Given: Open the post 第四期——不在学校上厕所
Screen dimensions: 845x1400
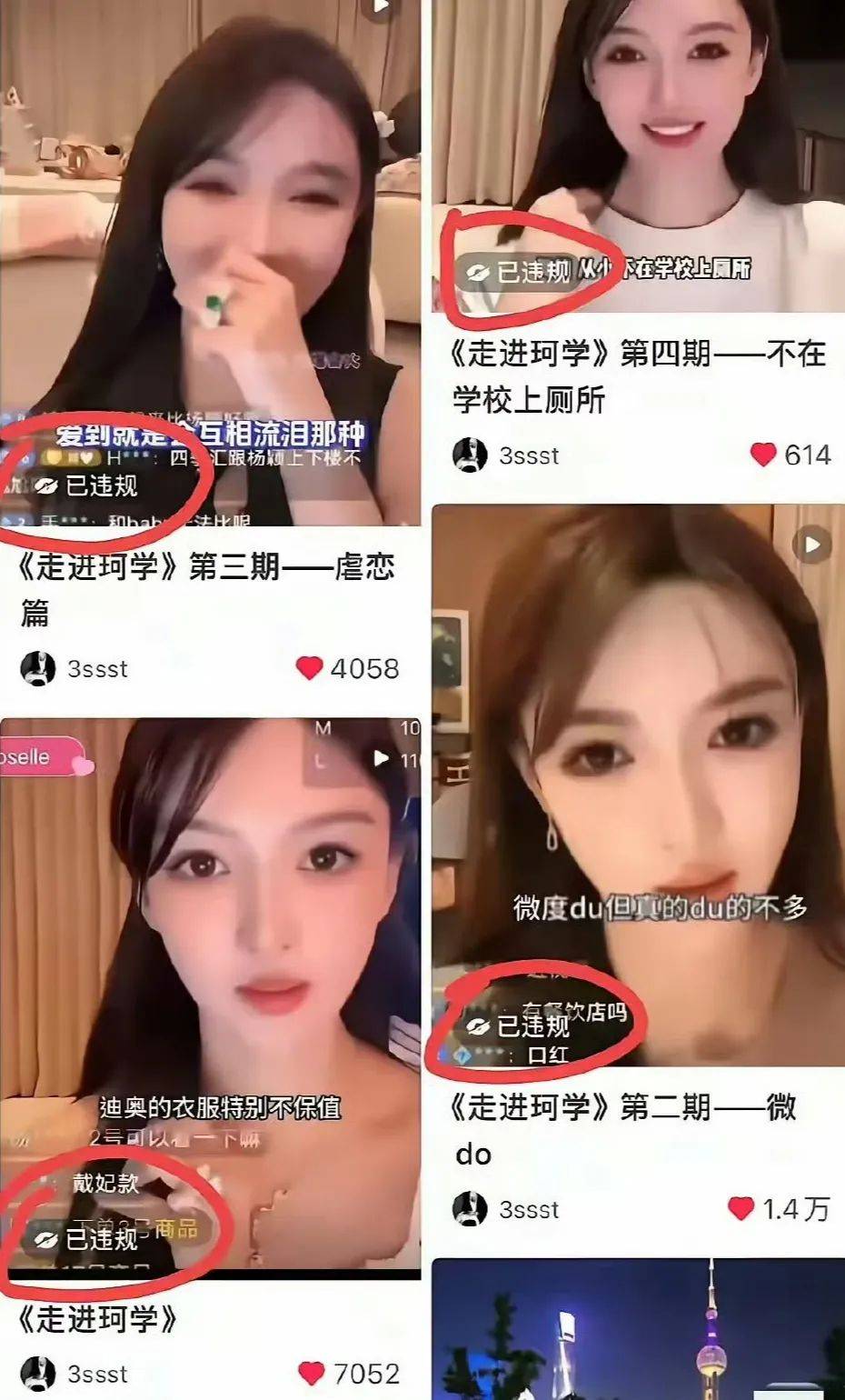Looking at the screenshot, I should pos(638,155).
